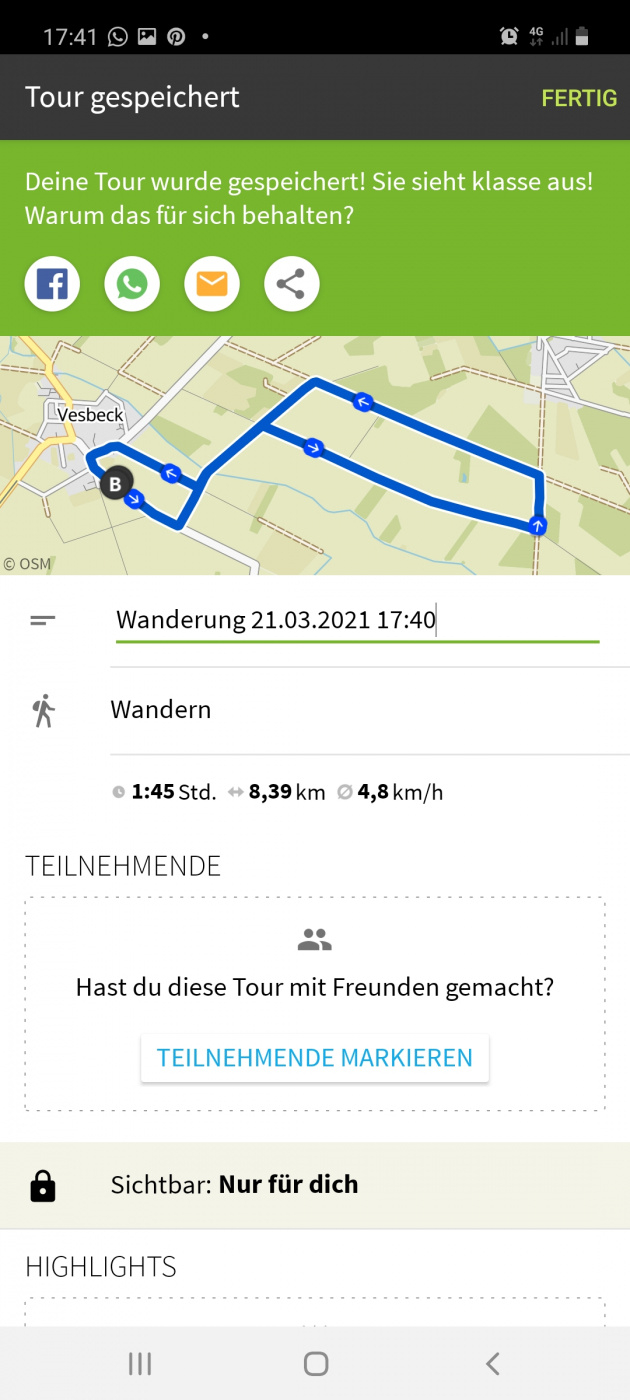Share the tour on Facebook

tap(52, 285)
